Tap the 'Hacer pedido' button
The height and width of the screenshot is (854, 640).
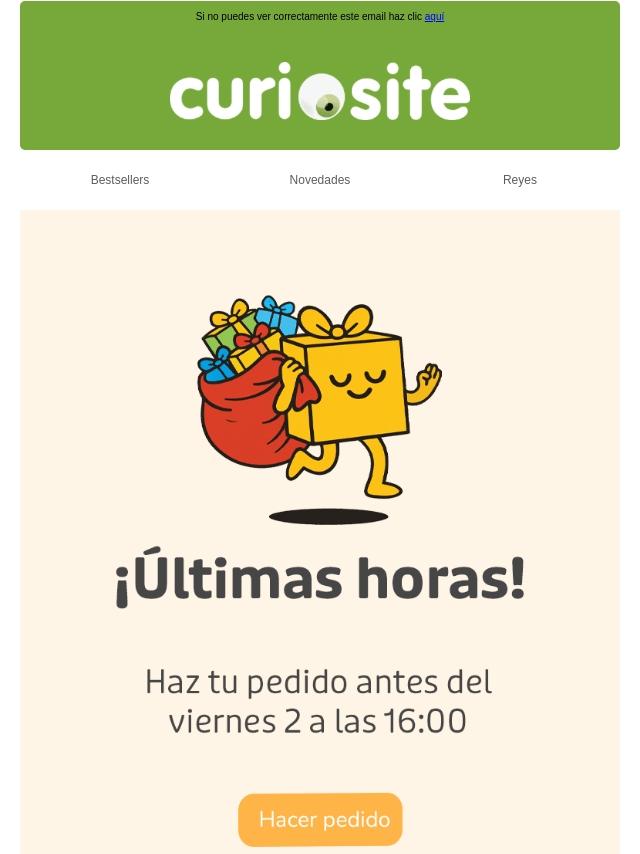point(320,820)
